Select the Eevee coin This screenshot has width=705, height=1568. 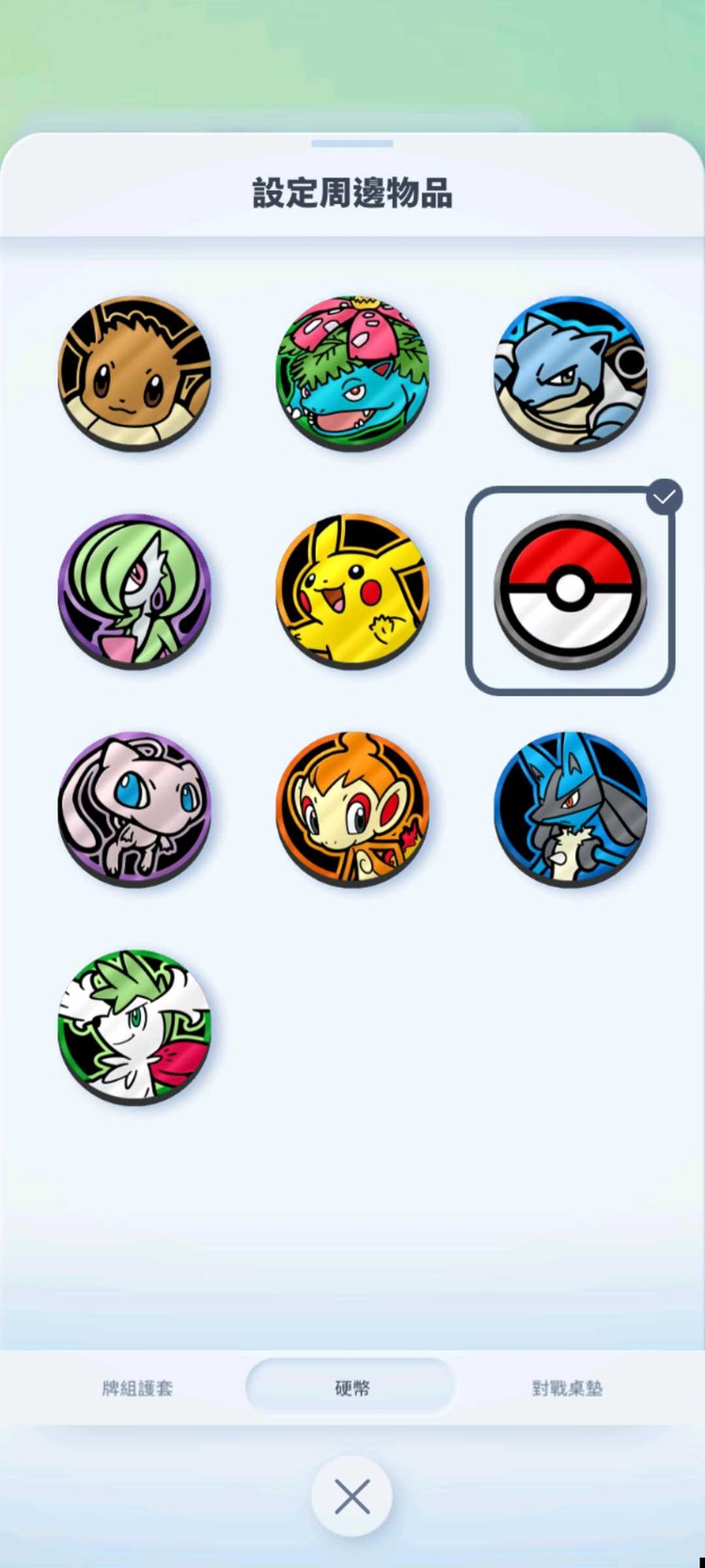[134, 373]
